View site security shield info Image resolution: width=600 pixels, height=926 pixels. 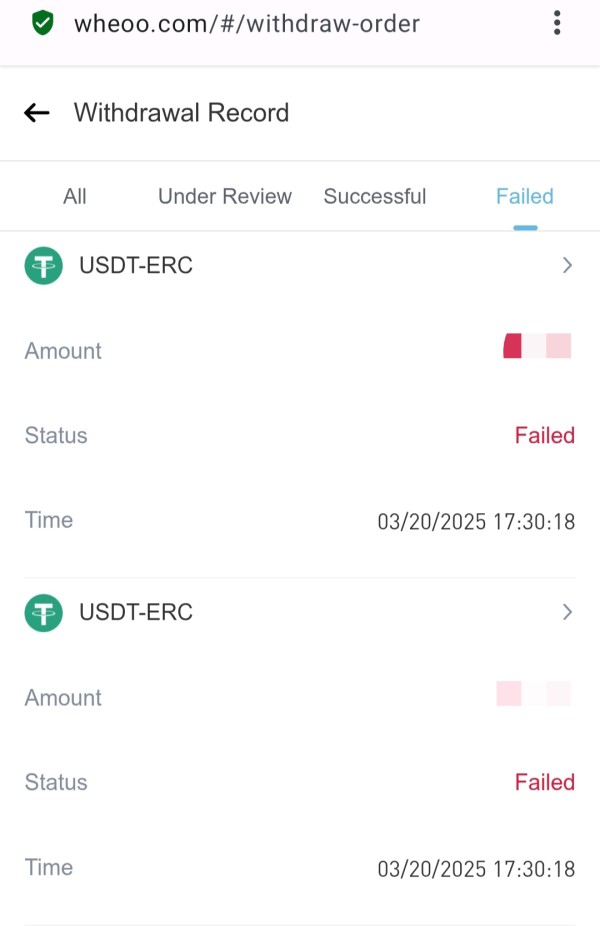[43, 23]
